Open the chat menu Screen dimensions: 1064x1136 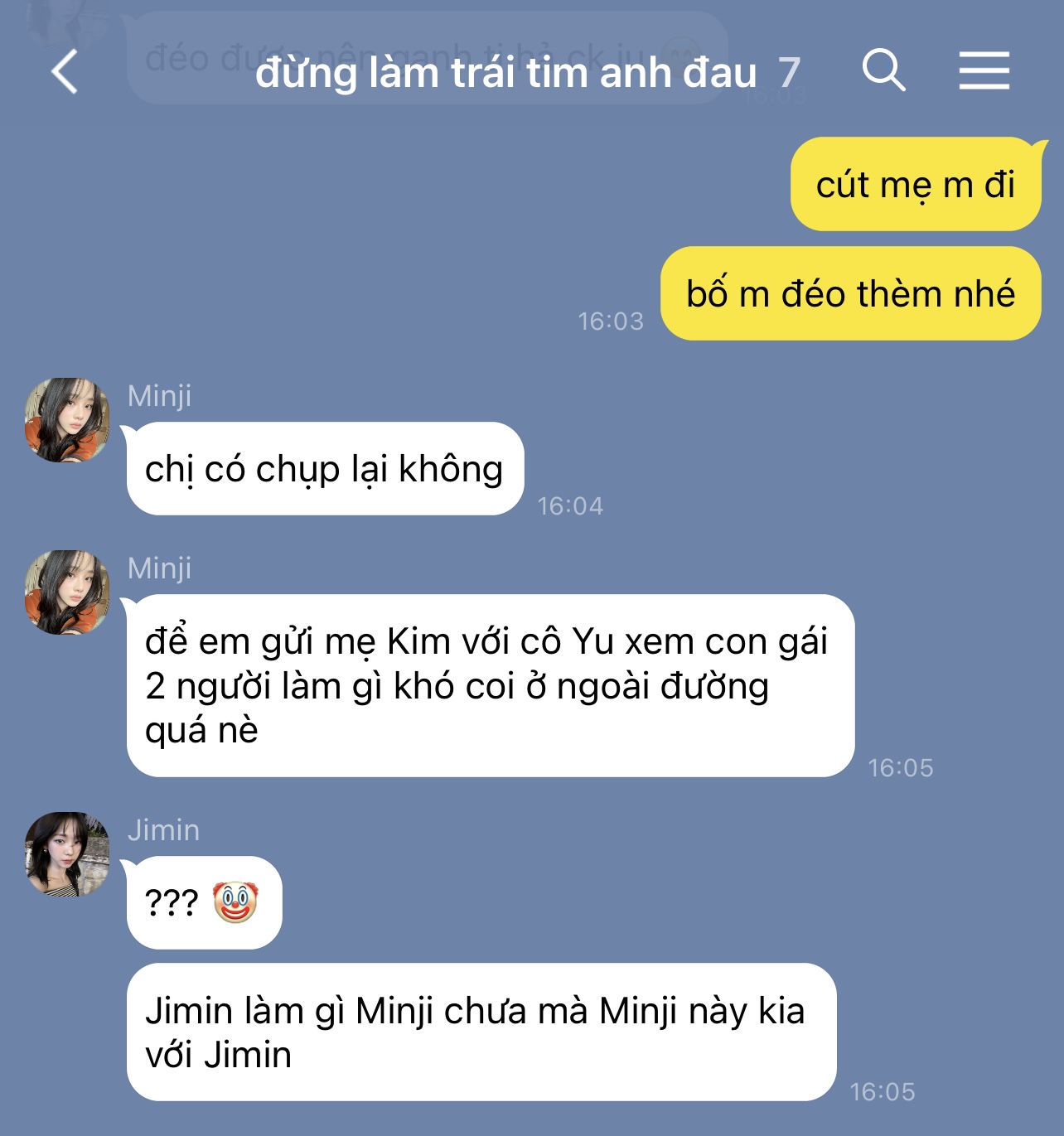coord(984,70)
